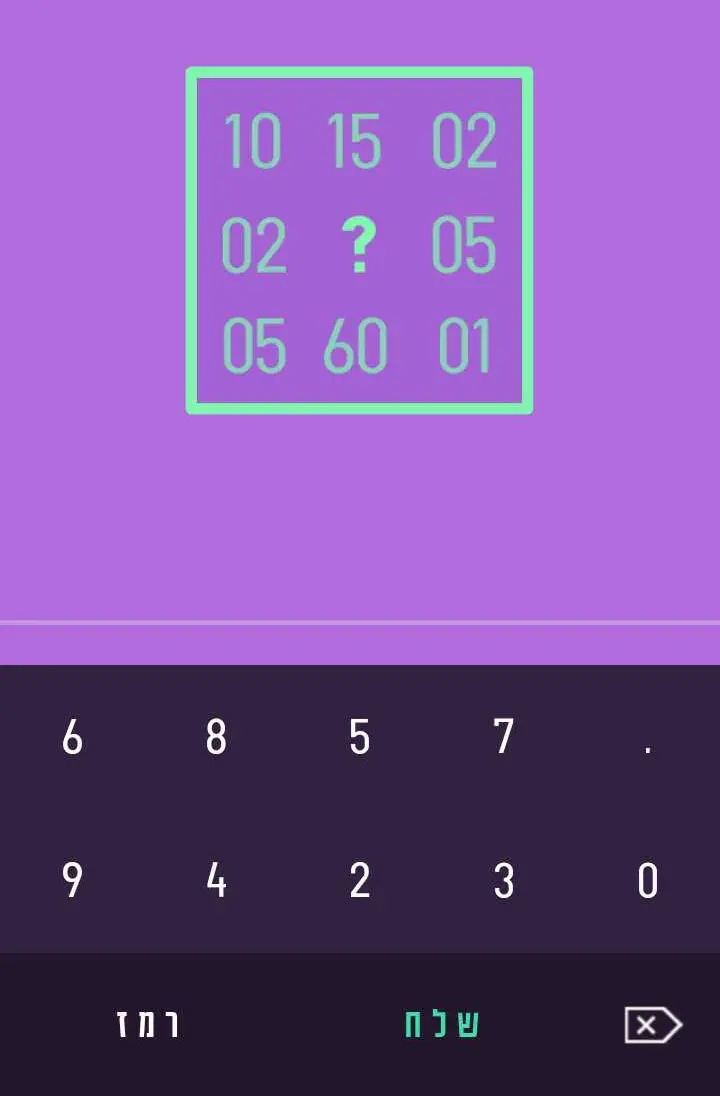Delete the last entered digit
Viewport: 720px width, 1096px height.
652,1025
